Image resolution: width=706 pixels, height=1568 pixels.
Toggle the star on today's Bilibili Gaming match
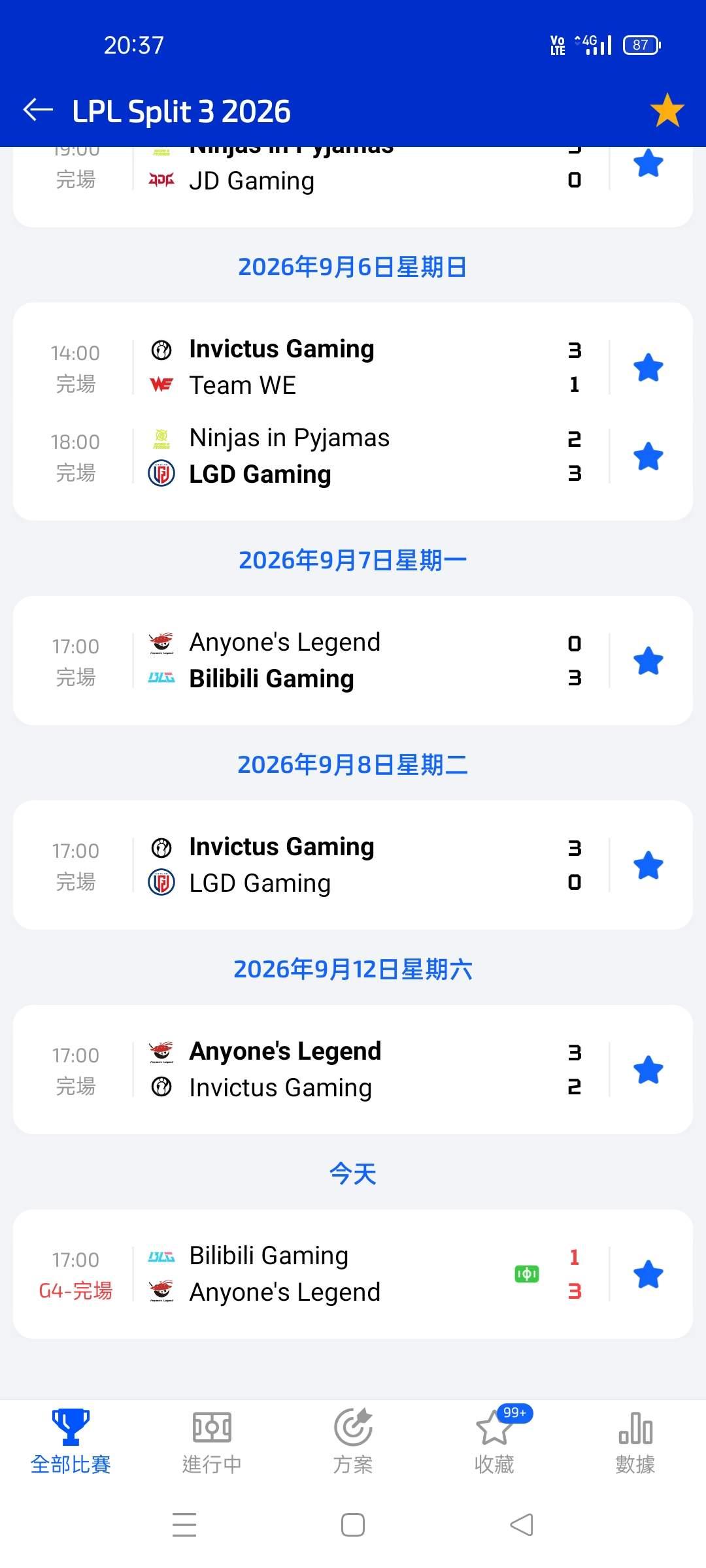(648, 1274)
